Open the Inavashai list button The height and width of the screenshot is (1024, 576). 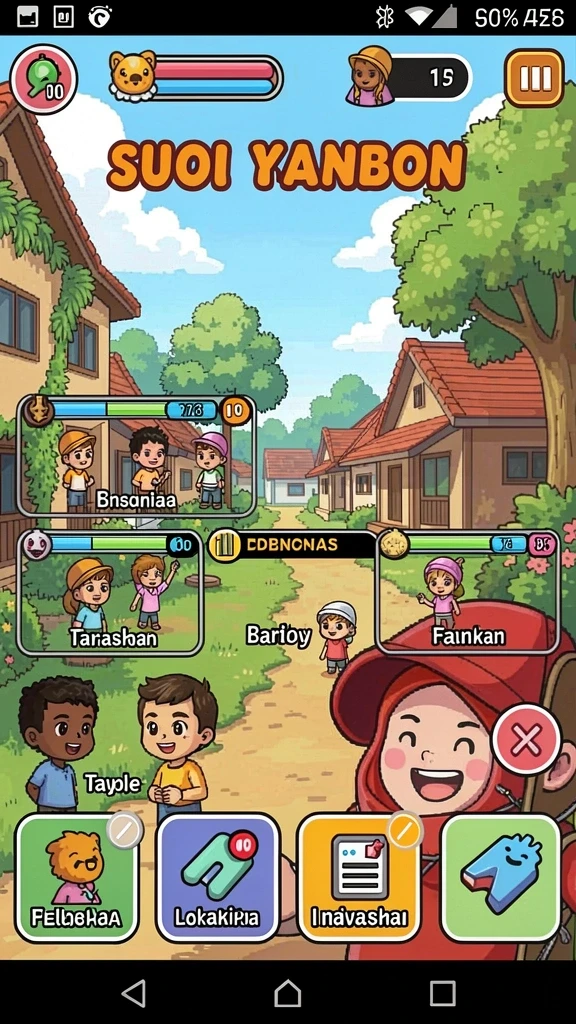point(359,877)
